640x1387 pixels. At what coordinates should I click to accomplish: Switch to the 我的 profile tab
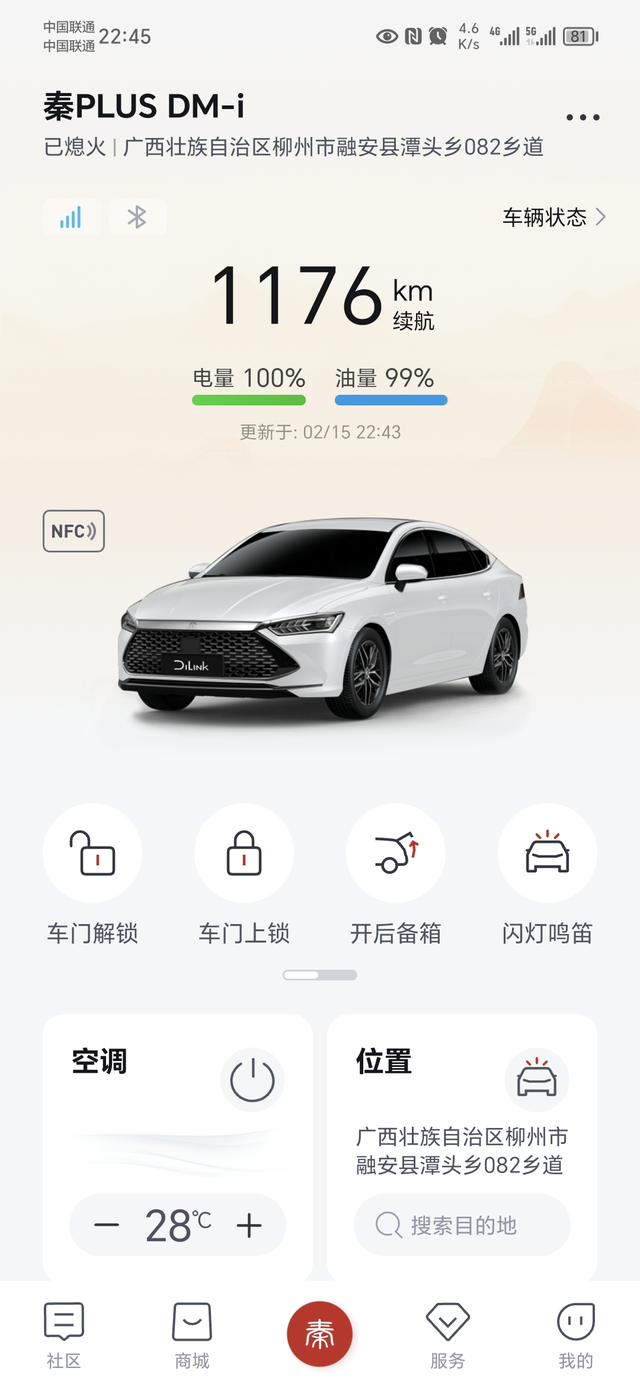click(x=575, y=1336)
